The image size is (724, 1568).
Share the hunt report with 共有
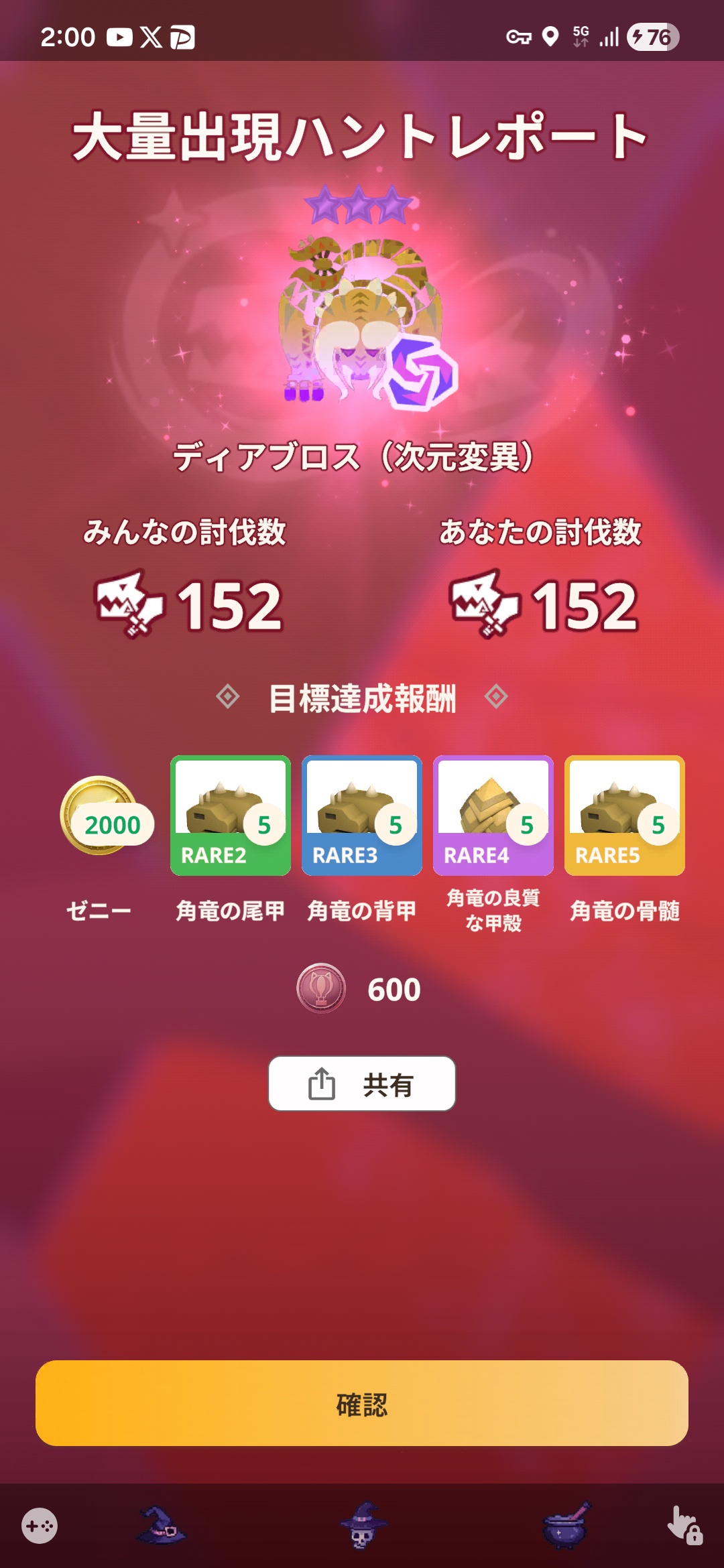coord(362,1084)
